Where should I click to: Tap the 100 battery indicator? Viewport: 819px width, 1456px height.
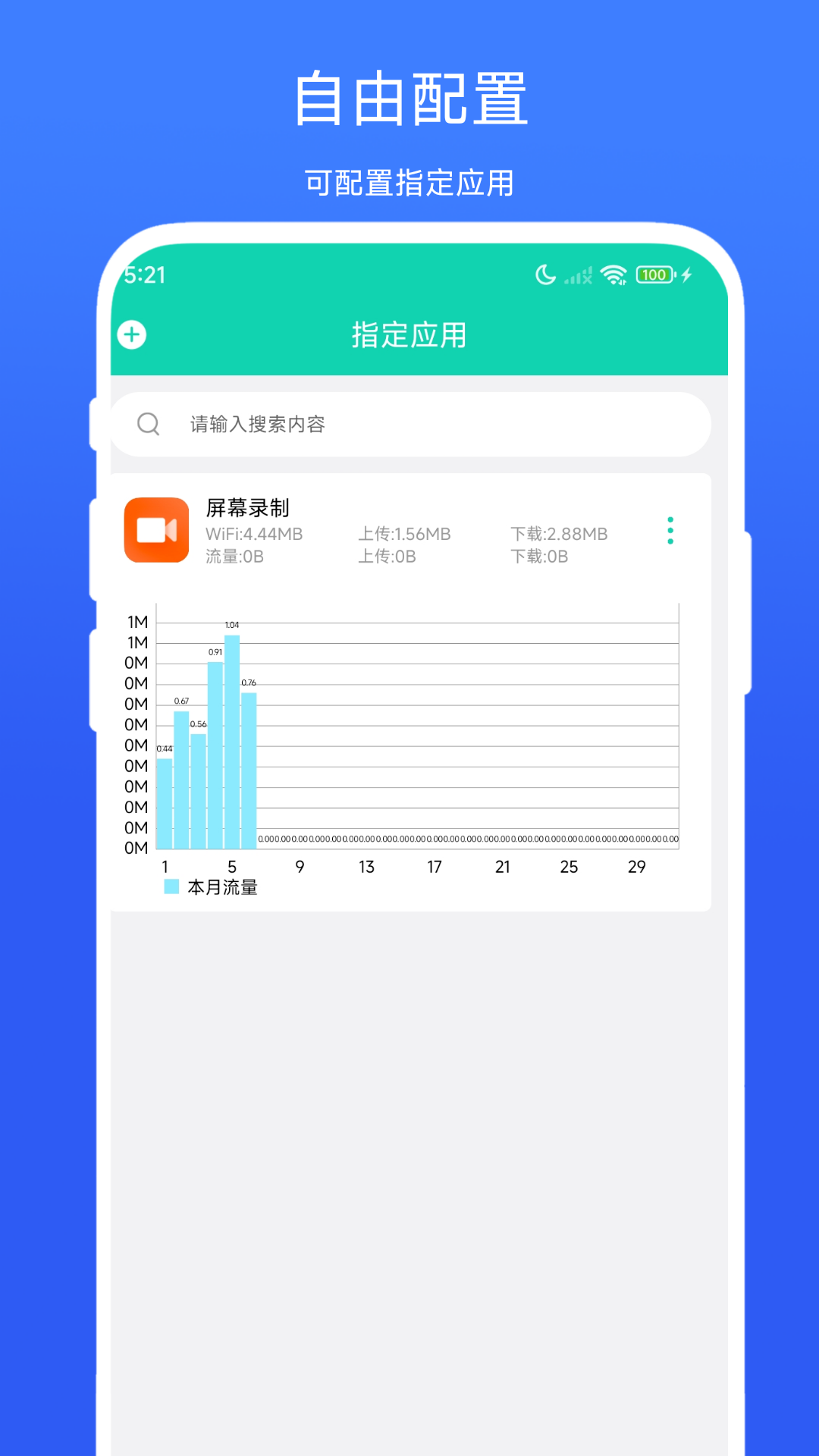(x=654, y=275)
